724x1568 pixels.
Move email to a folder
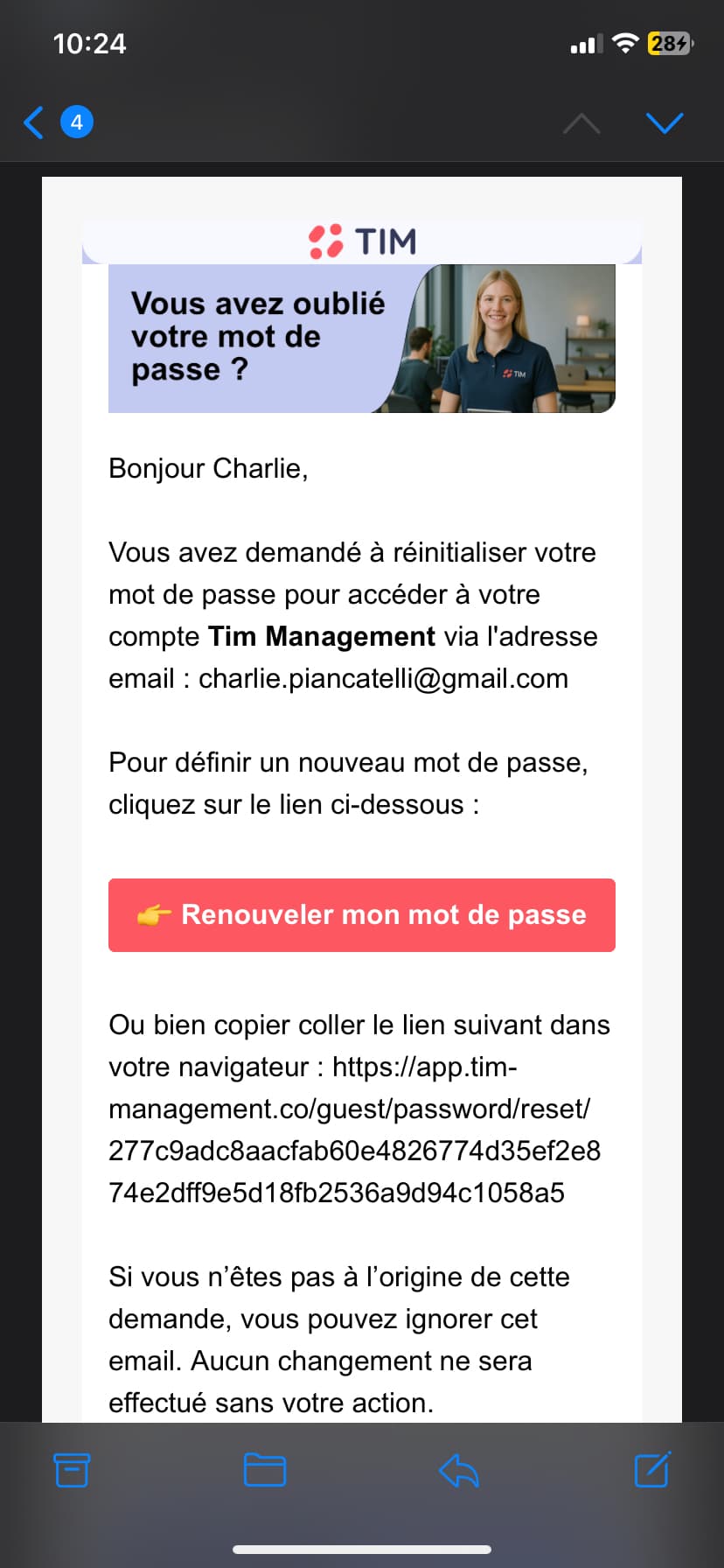[265, 1470]
